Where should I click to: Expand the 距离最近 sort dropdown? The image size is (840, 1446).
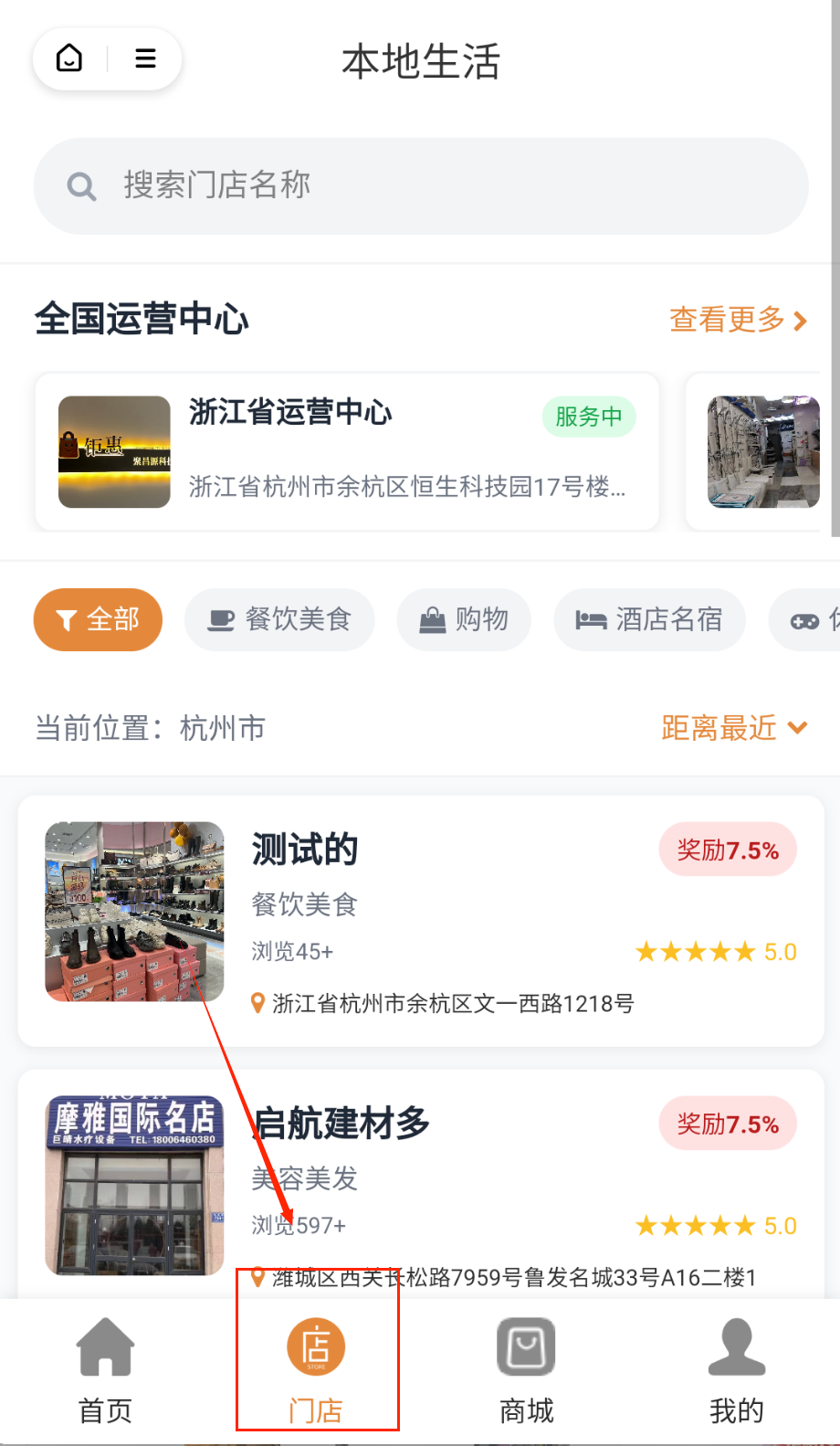(x=734, y=728)
